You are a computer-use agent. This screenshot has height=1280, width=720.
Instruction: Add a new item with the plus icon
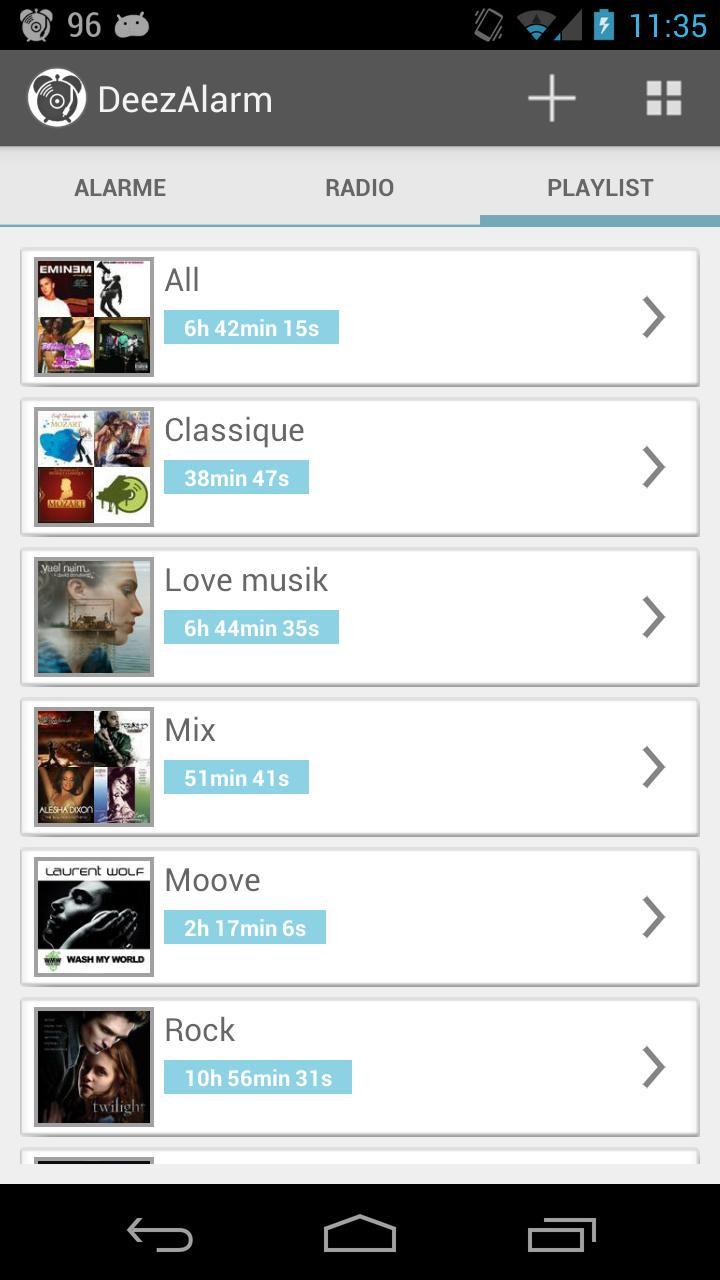pyautogui.click(x=552, y=99)
